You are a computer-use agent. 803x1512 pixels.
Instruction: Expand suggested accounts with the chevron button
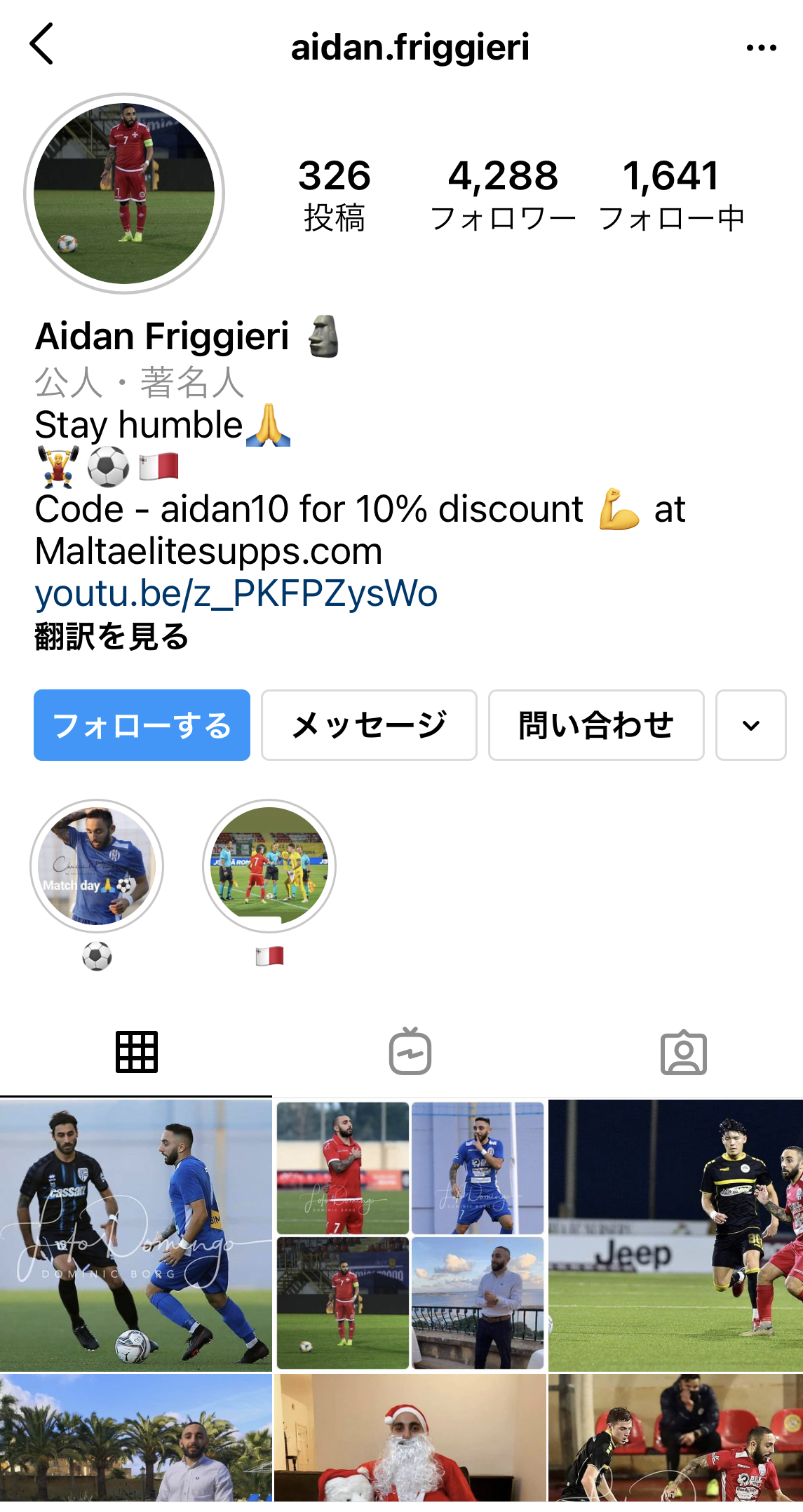750,725
